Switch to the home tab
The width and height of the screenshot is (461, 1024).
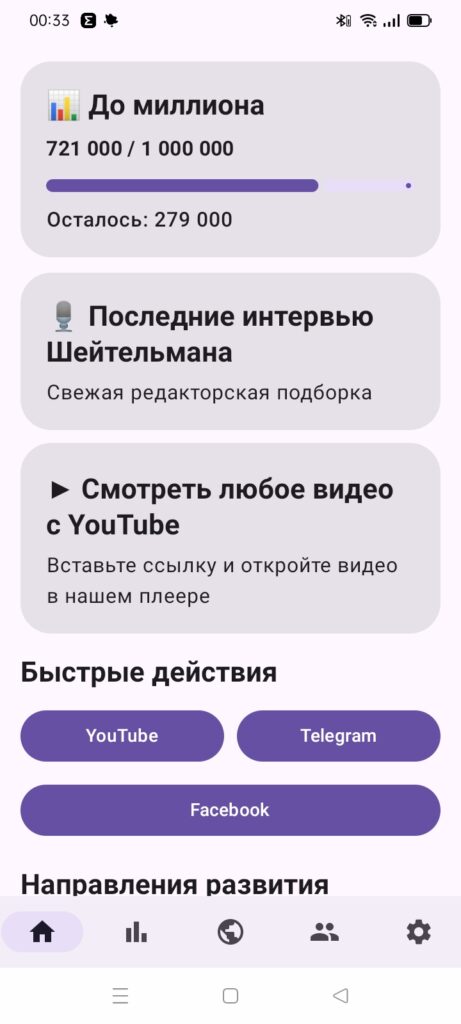[42, 932]
